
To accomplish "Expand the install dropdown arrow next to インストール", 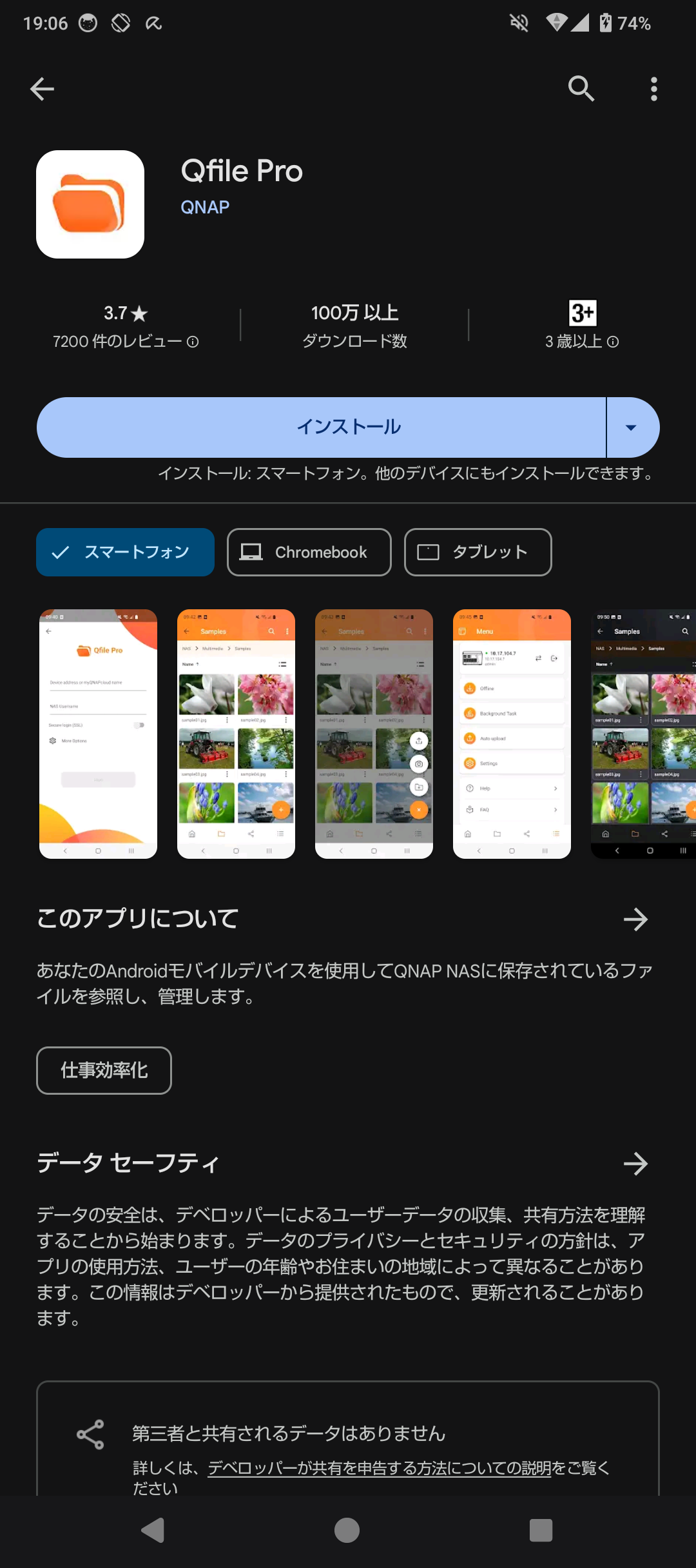I will (632, 427).
